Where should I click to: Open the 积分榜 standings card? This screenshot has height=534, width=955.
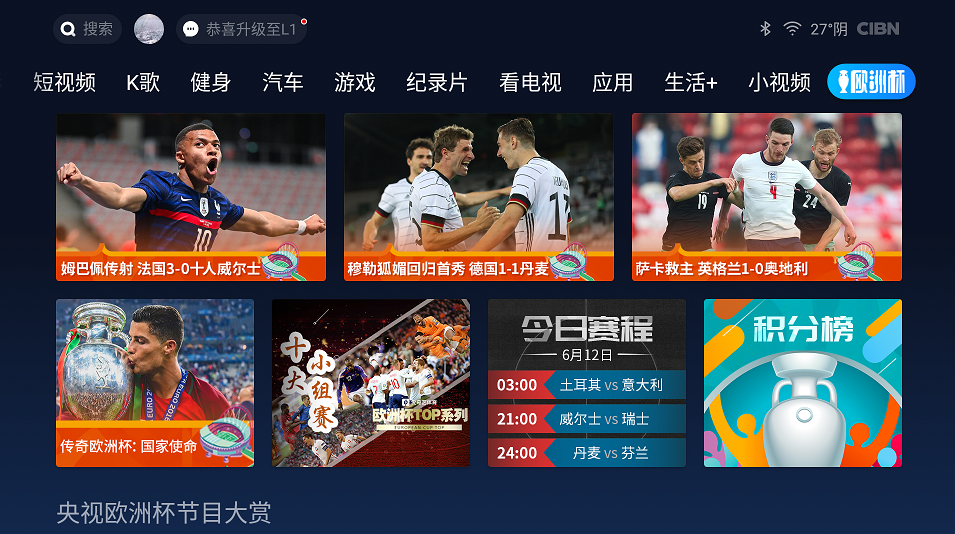click(x=802, y=382)
